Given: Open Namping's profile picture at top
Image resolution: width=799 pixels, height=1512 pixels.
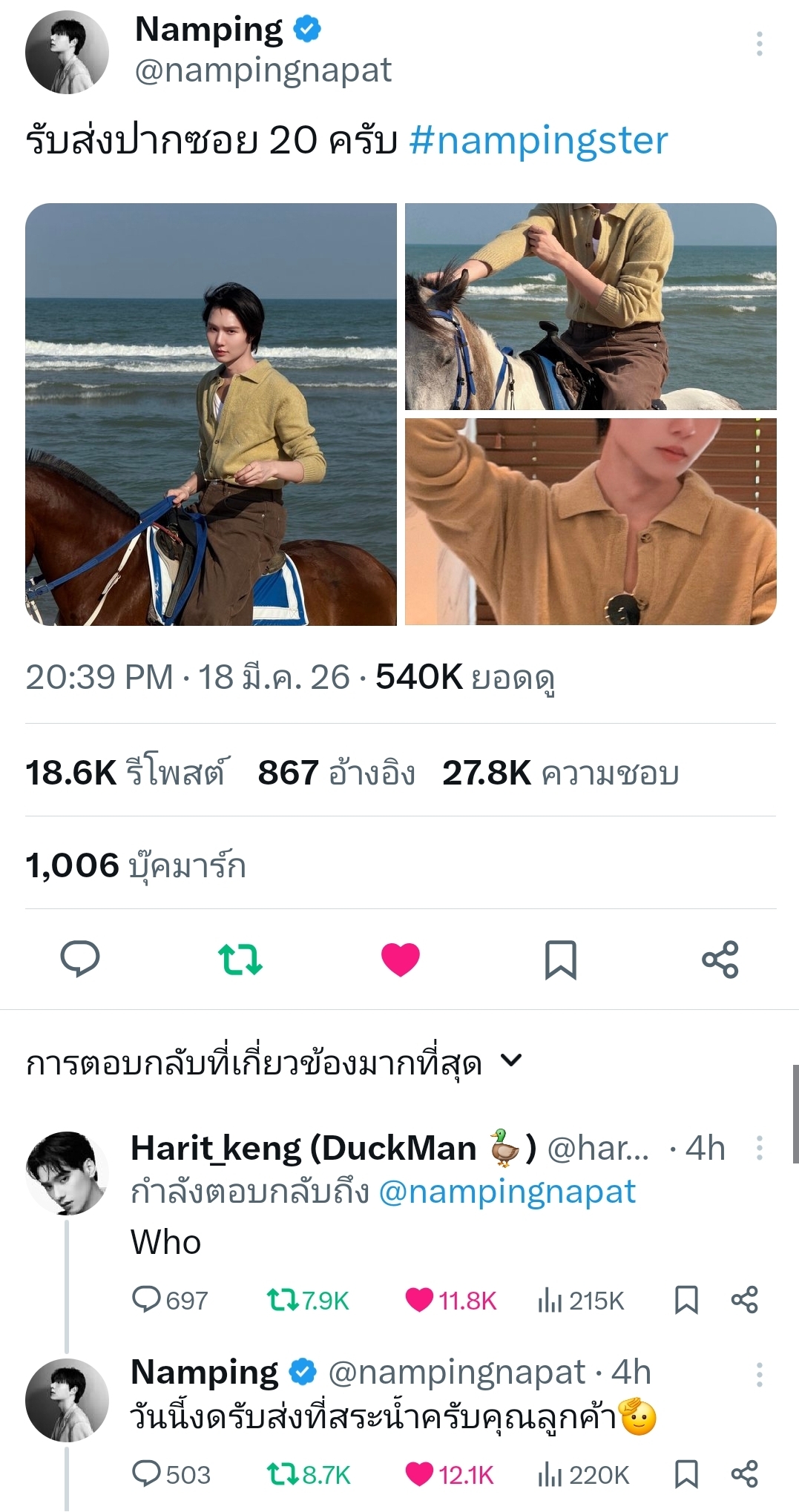Looking at the screenshot, I should [x=67, y=52].
